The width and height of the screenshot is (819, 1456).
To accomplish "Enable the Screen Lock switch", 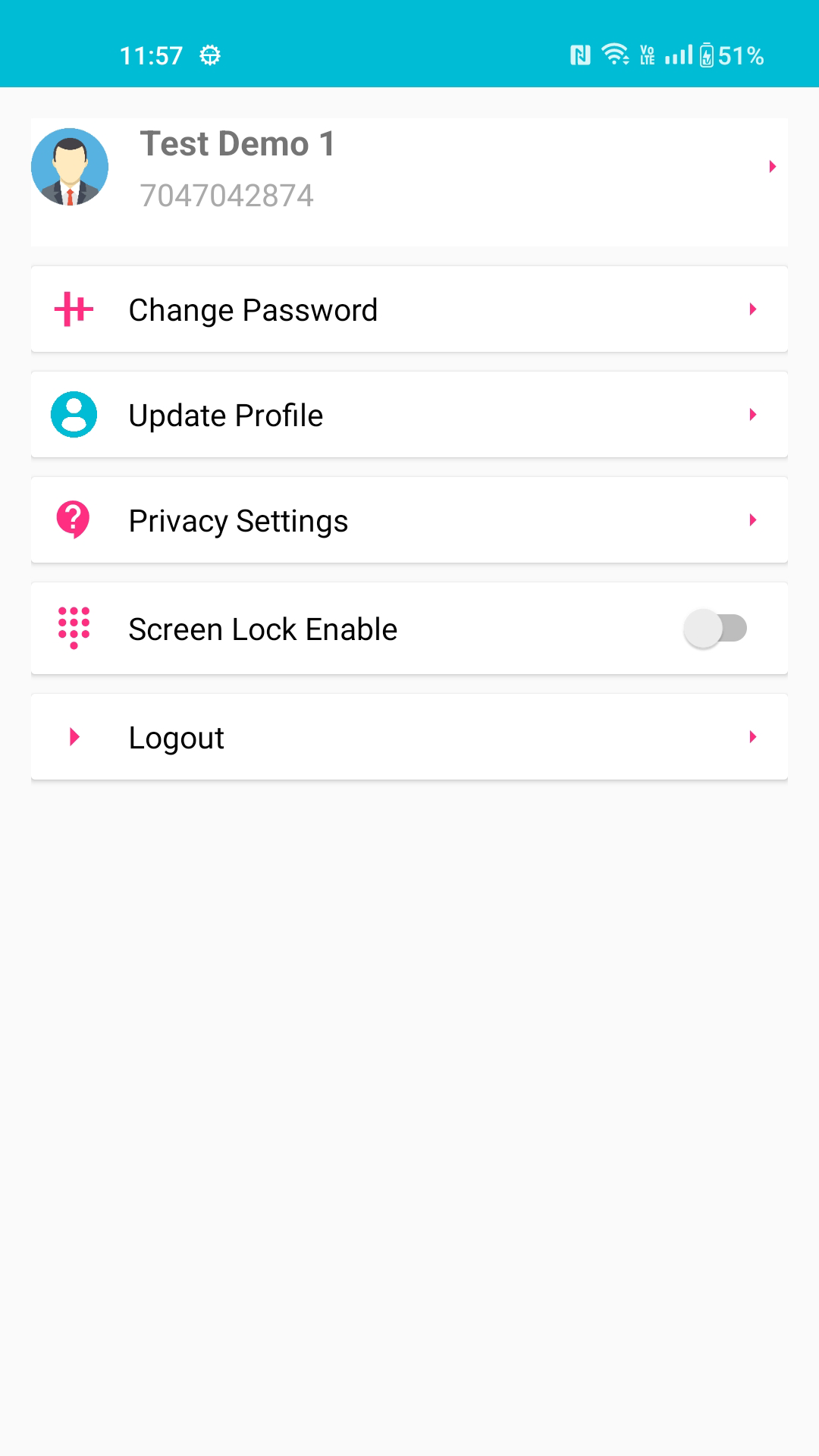I will 714,629.
